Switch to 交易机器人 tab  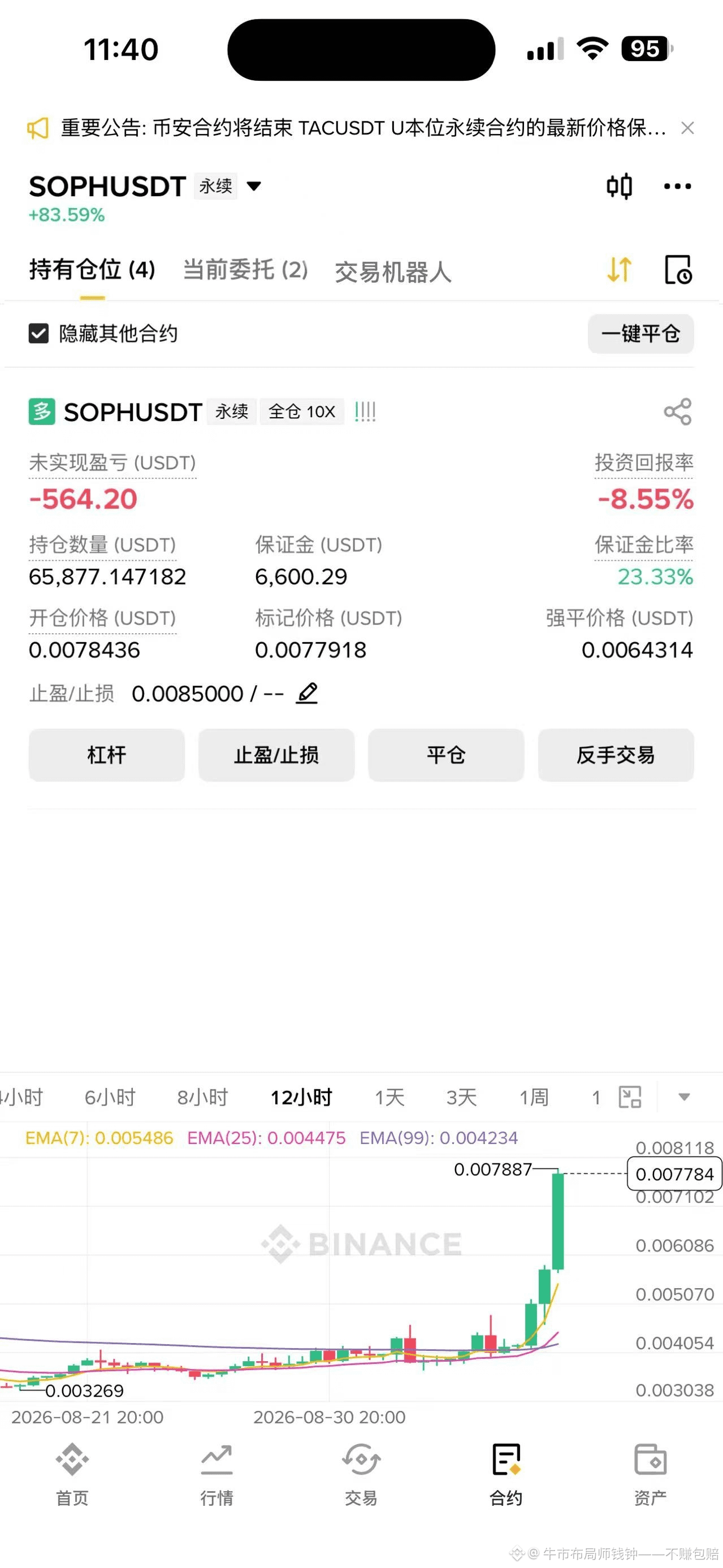393,272
